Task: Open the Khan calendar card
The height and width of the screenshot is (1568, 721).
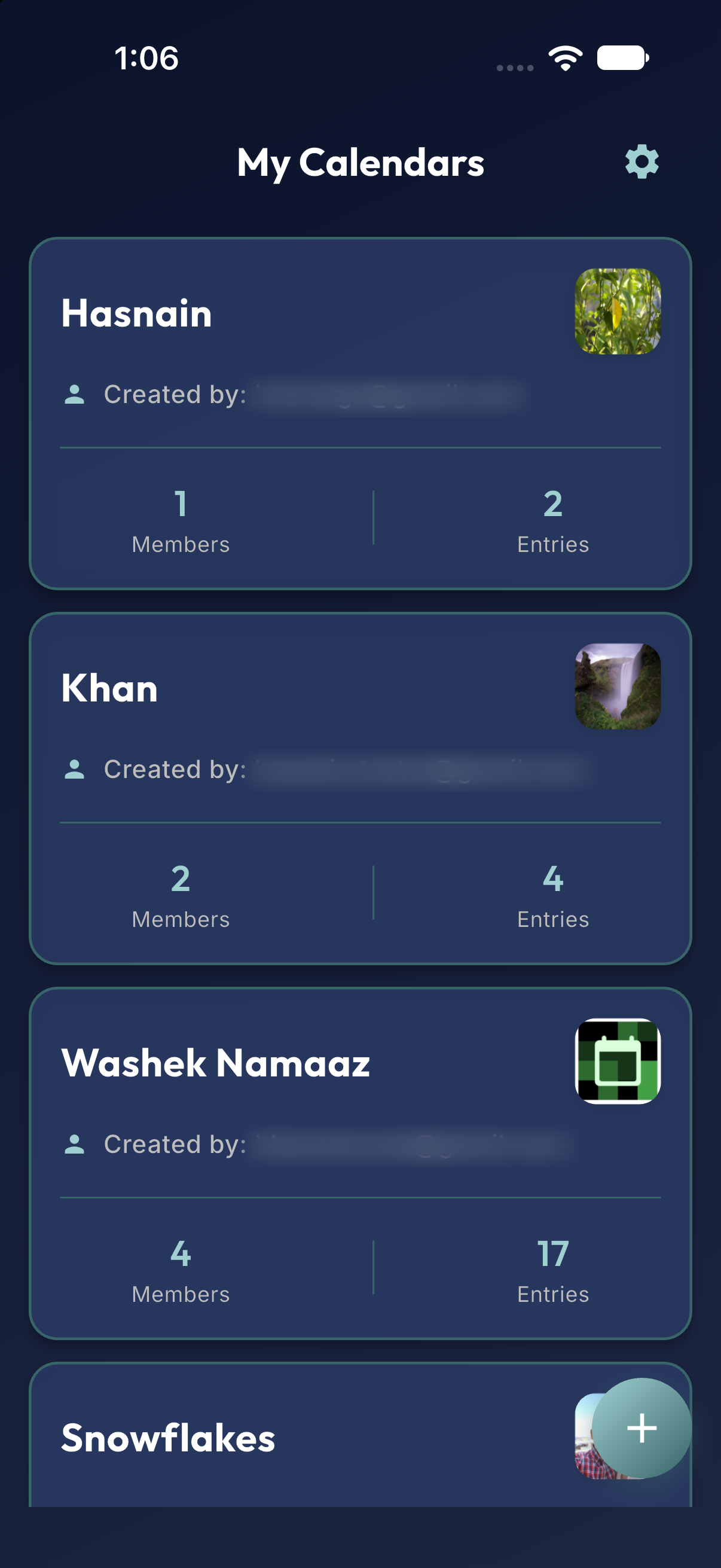Action: pyautogui.click(x=360, y=788)
